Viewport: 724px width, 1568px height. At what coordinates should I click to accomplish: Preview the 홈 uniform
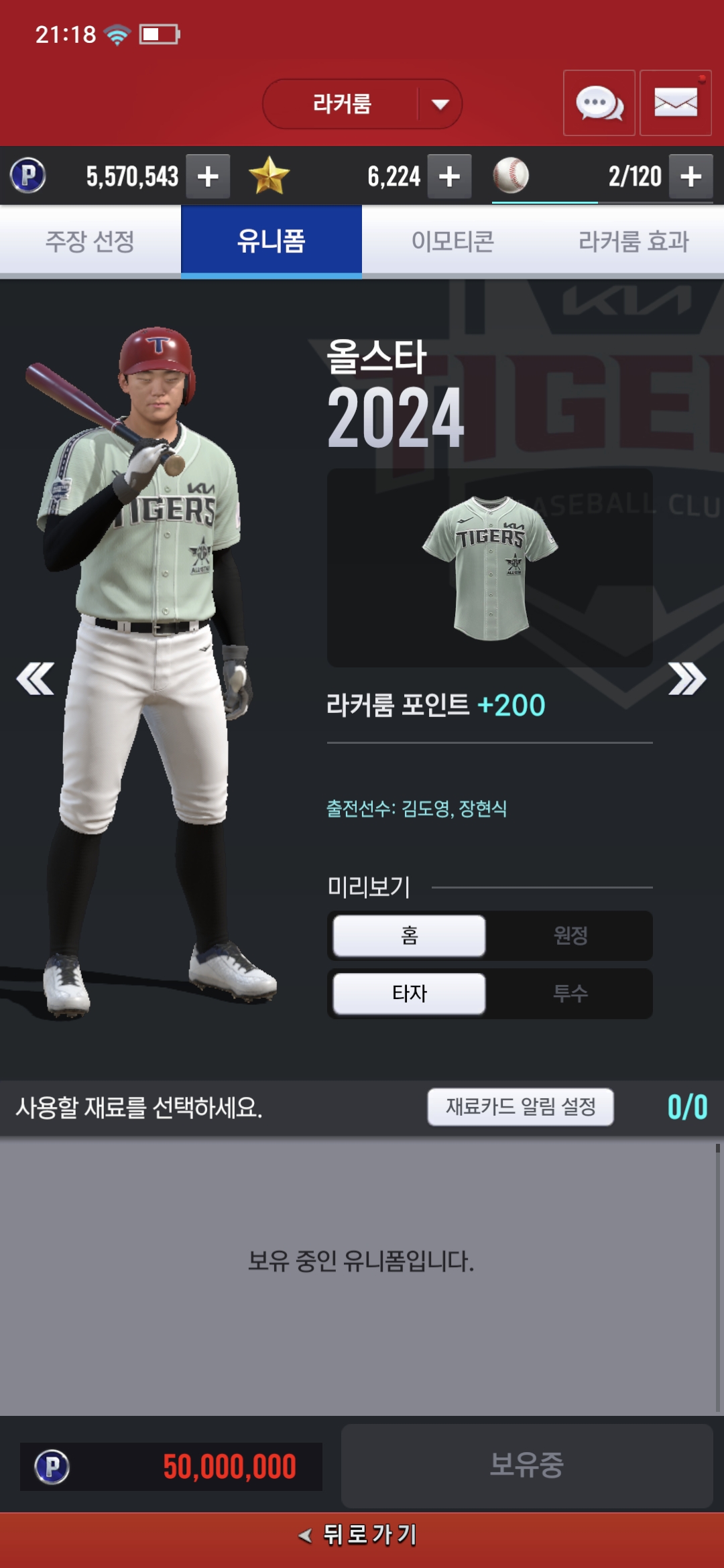(x=409, y=935)
